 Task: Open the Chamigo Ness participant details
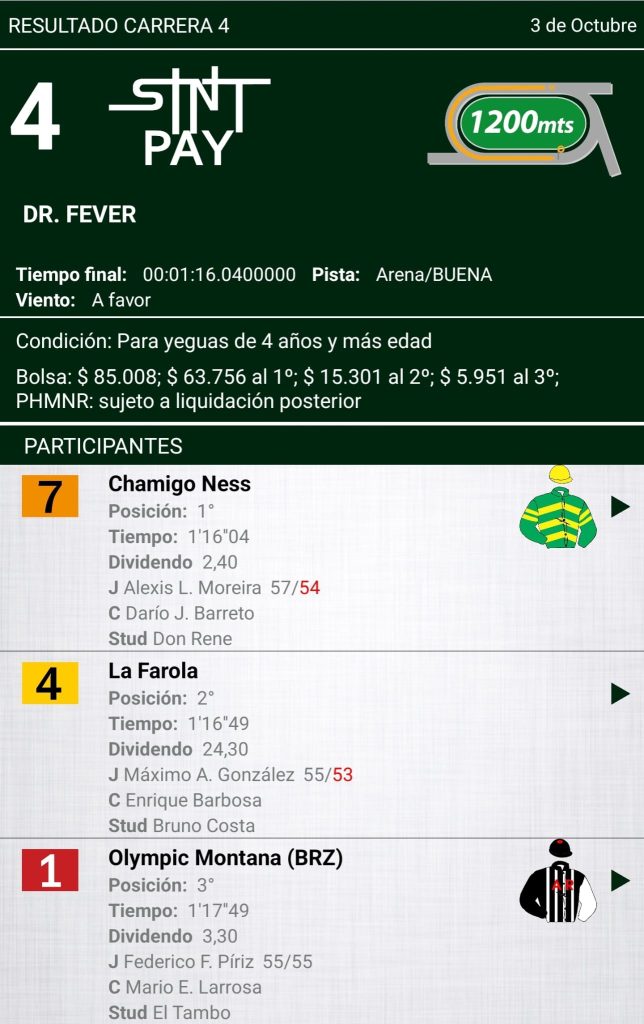pyautogui.click(x=620, y=507)
